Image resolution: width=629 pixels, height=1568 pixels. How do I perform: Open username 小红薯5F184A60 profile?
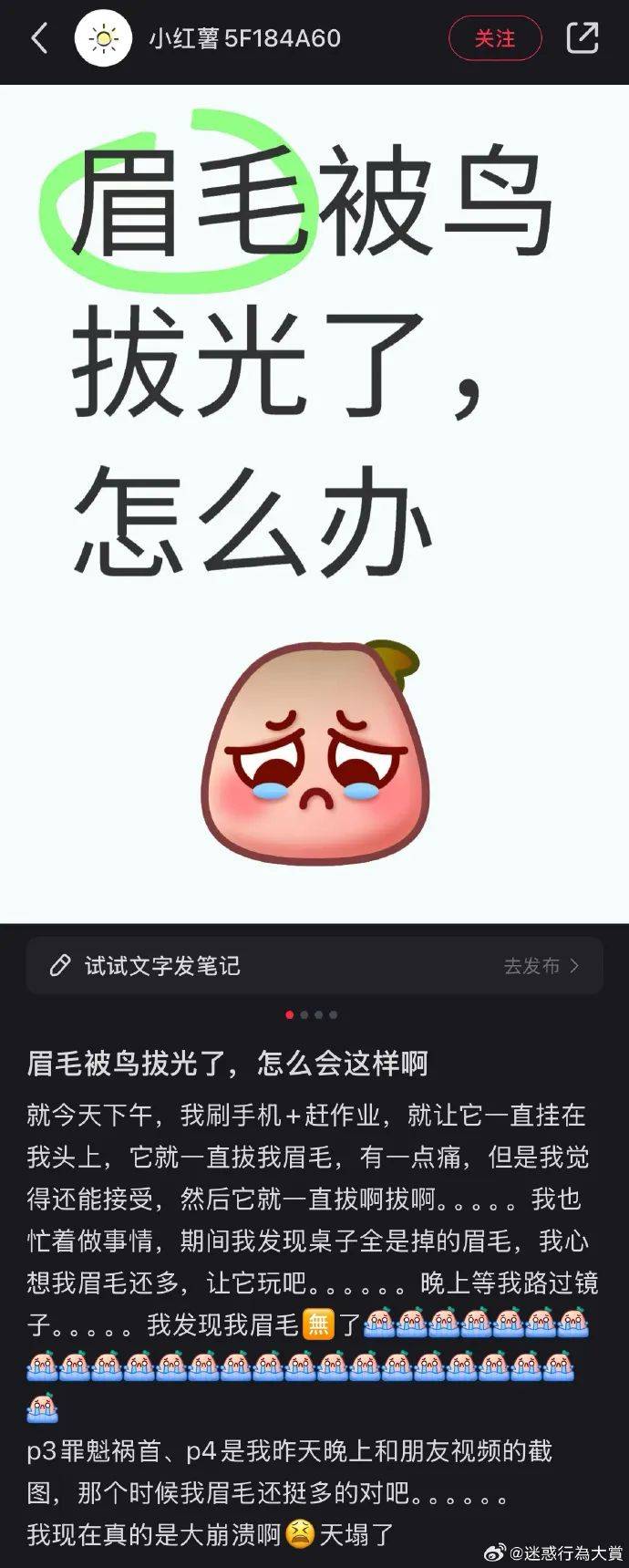point(244,38)
